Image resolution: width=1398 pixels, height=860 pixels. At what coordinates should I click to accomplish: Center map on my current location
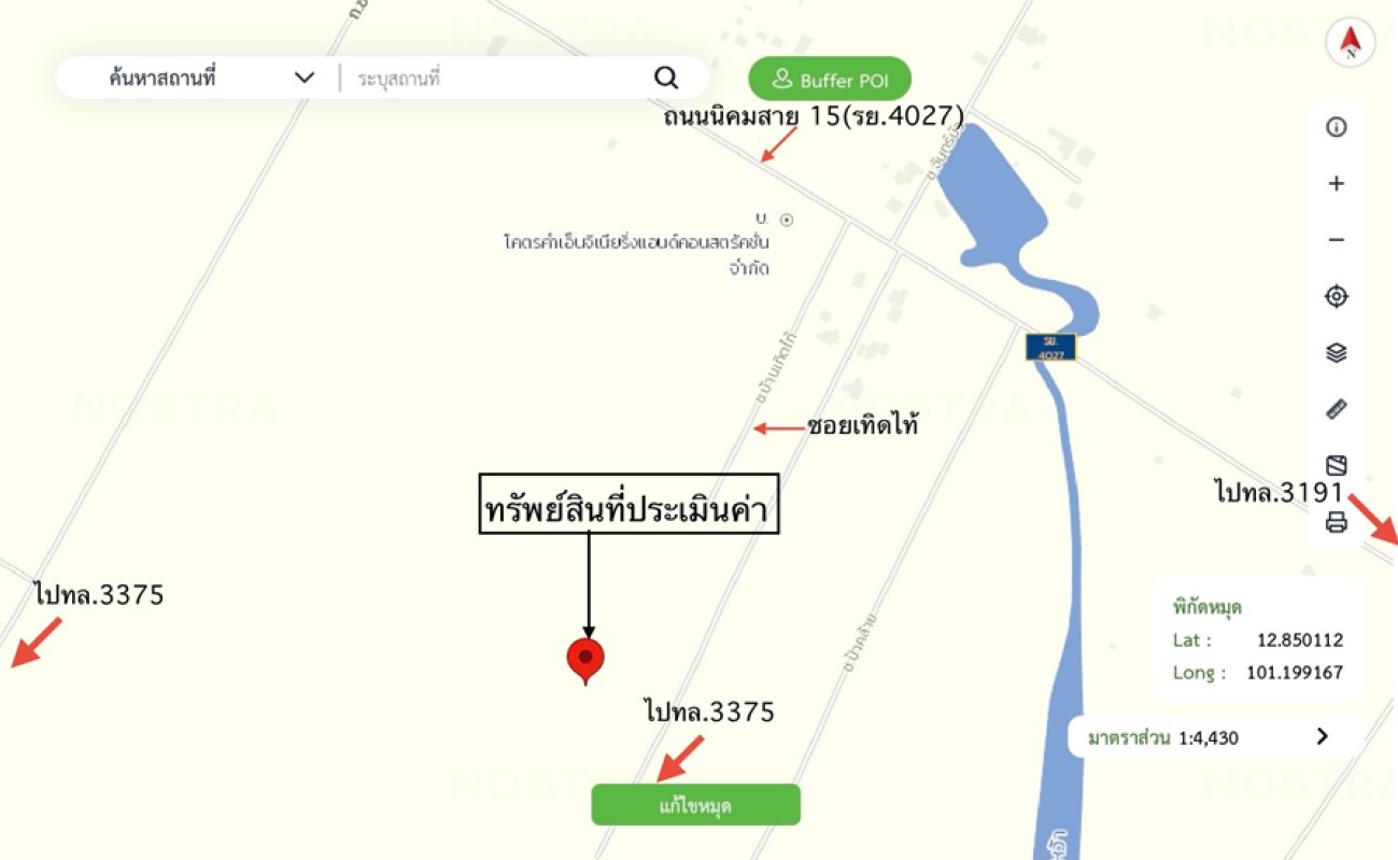(1336, 297)
